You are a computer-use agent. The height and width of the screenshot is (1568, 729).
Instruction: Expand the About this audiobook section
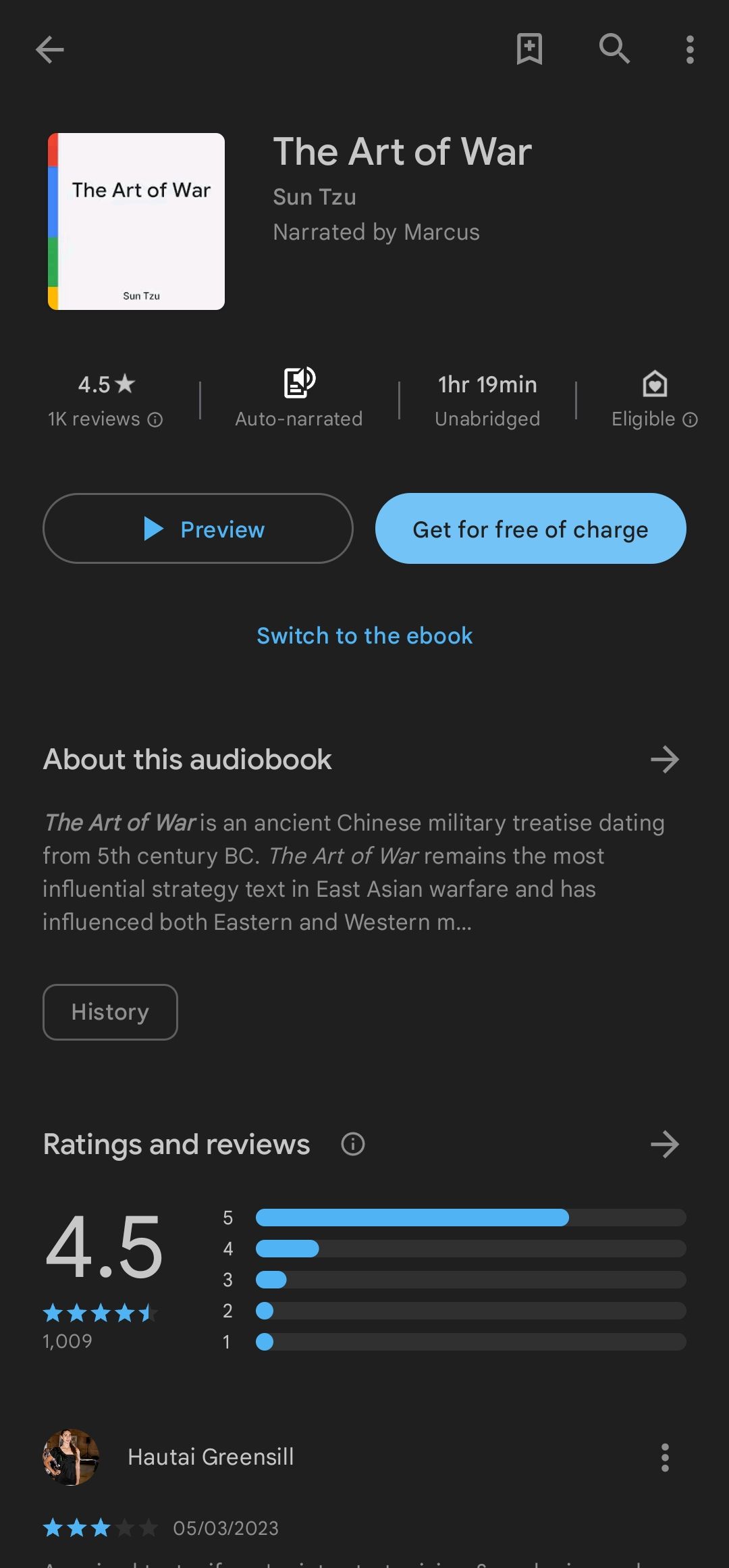pos(665,759)
